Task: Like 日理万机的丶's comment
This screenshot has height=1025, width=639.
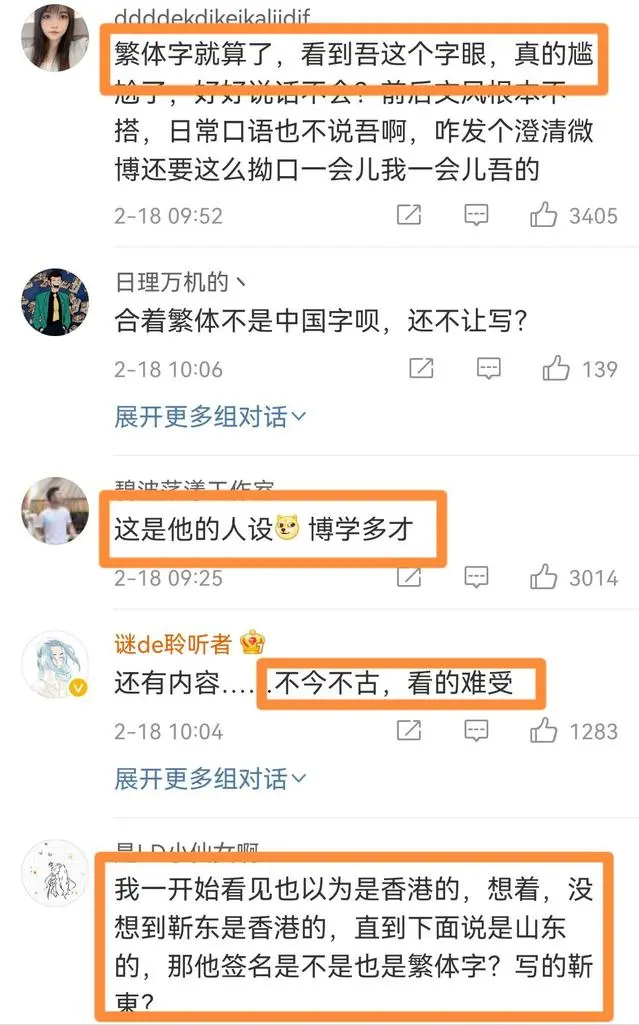Action: [x=556, y=369]
